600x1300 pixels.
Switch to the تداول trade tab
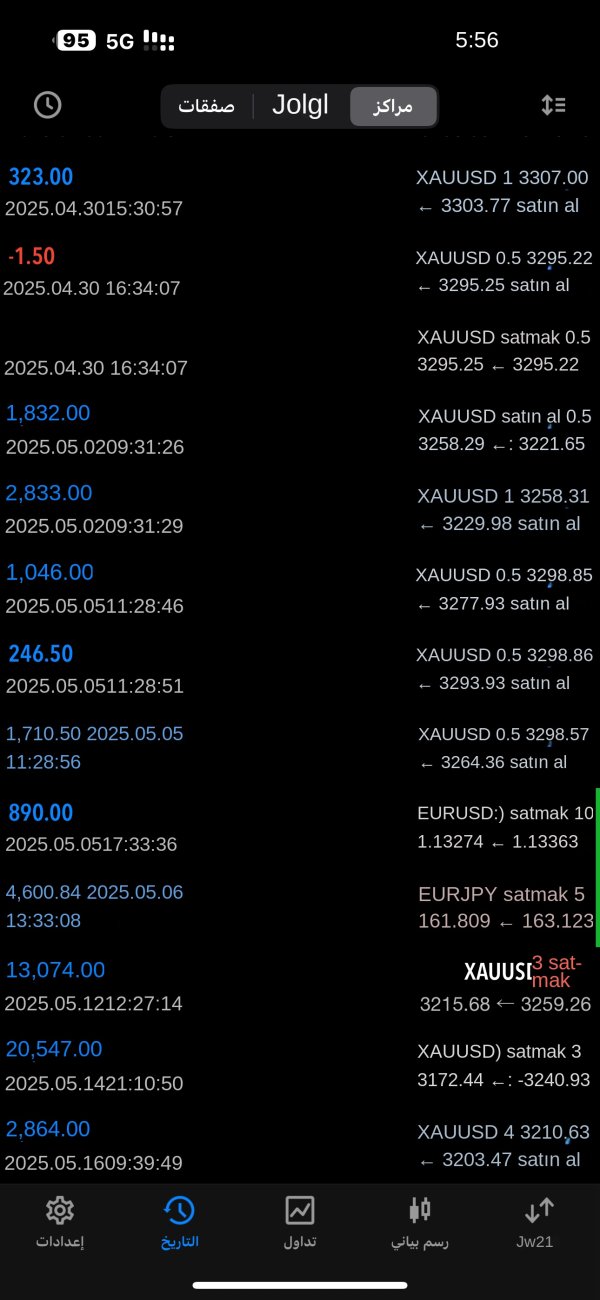click(x=300, y=1222)
